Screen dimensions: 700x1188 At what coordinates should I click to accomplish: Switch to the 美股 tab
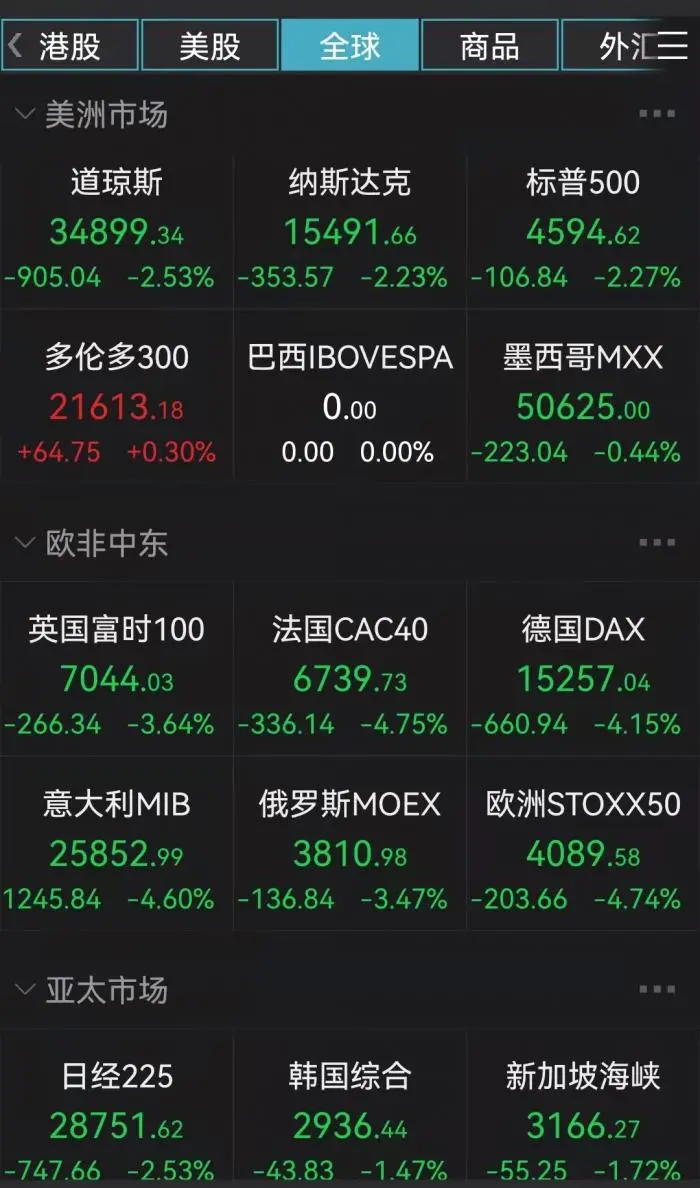(210, 46)
